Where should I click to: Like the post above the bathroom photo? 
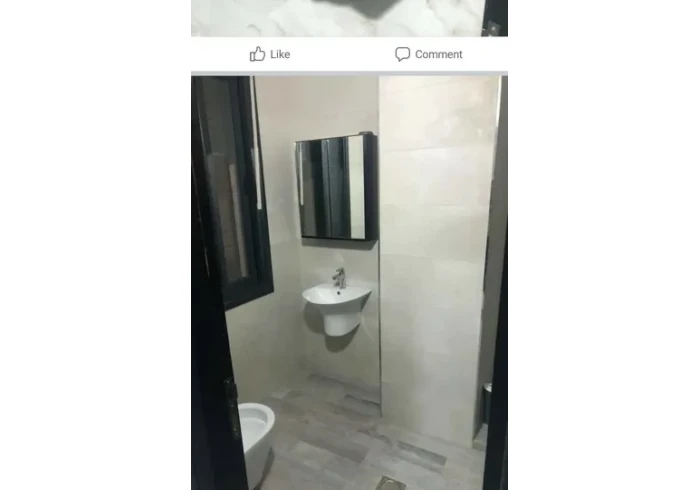click(269, 54)
